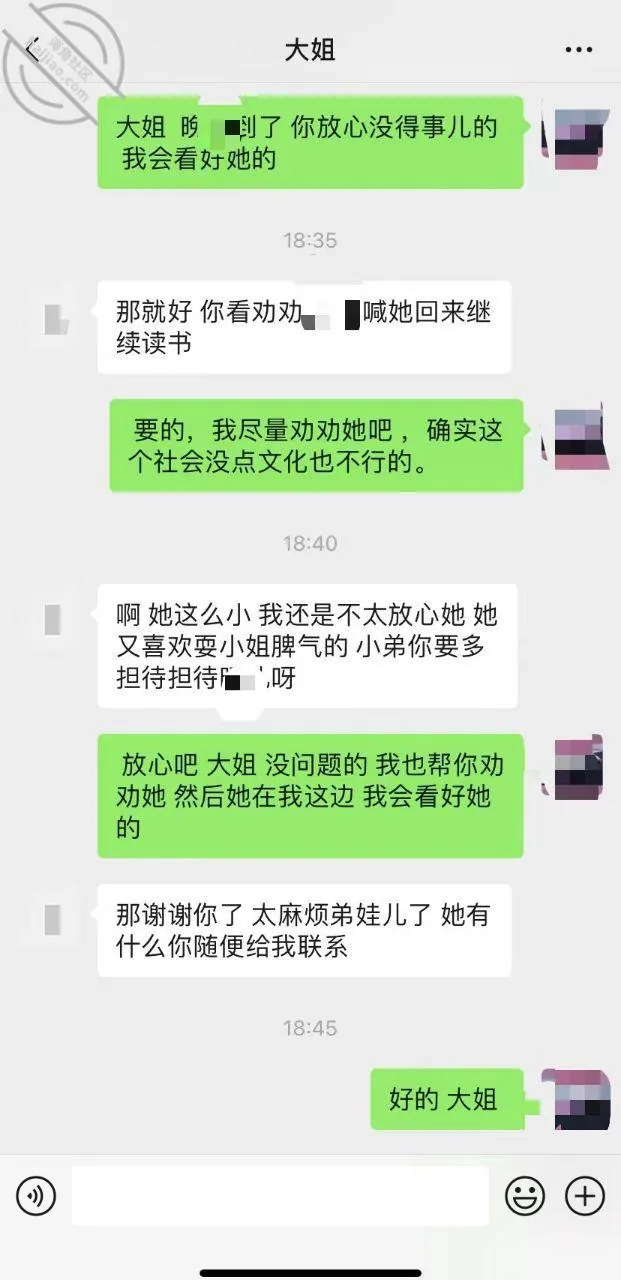The image size is (621, 1280).
Task: Switch to voice message input
Action: (36, 1195)
